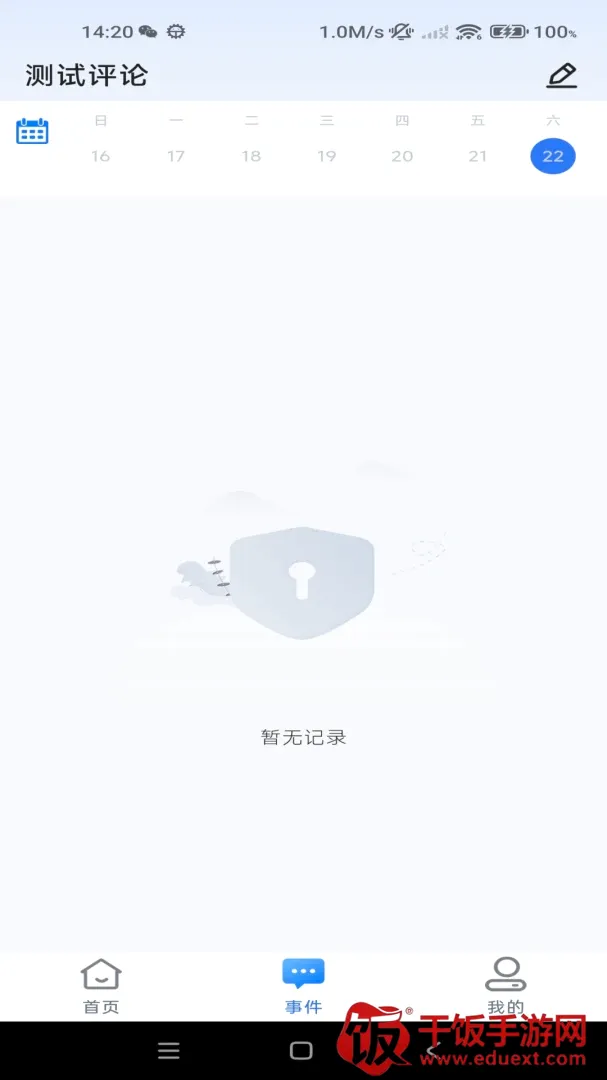The width and height of the screenshot is (607, 1080).
Task: Tap the edit pencil icon
Action: (562, 75)
